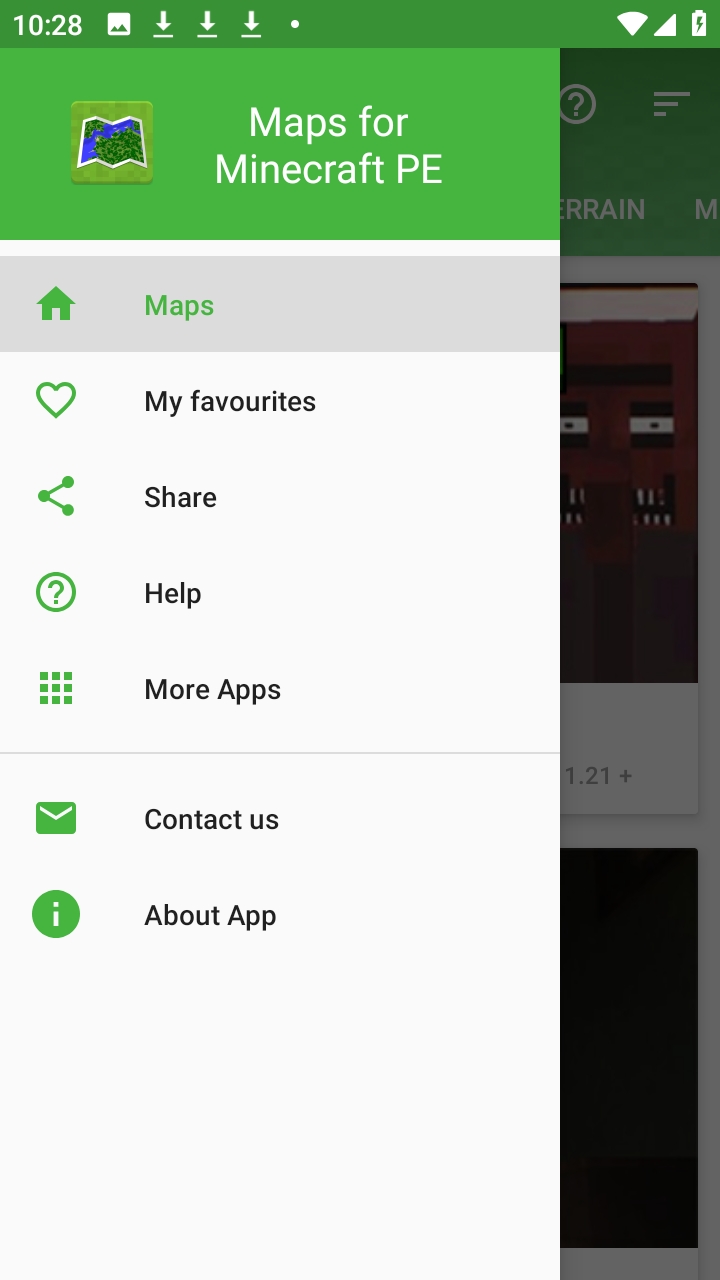720x1280 pixels.
Task: Open the sort filter icon top right
Action: (x=670, y=104)
